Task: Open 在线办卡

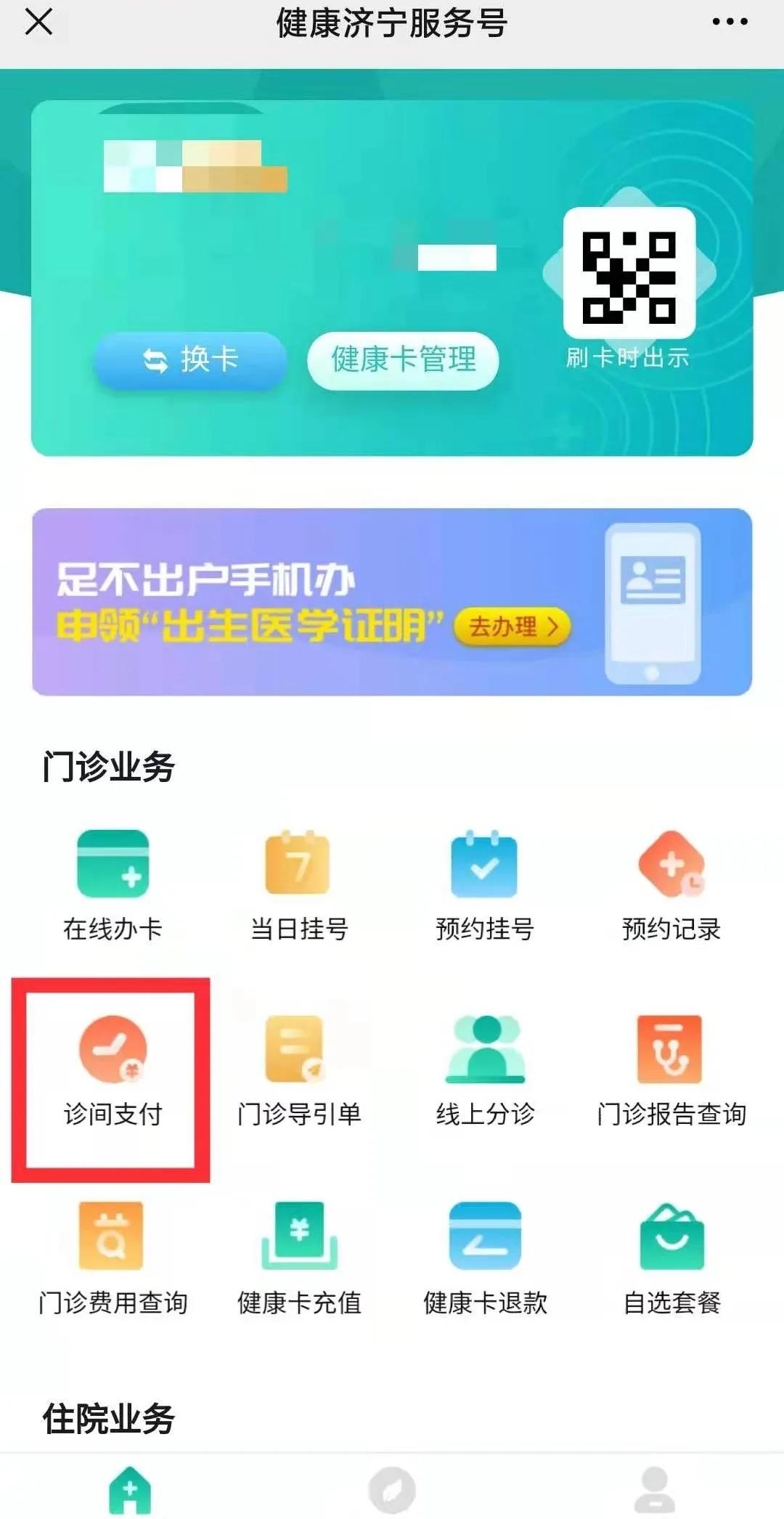Action: (113, 883)
